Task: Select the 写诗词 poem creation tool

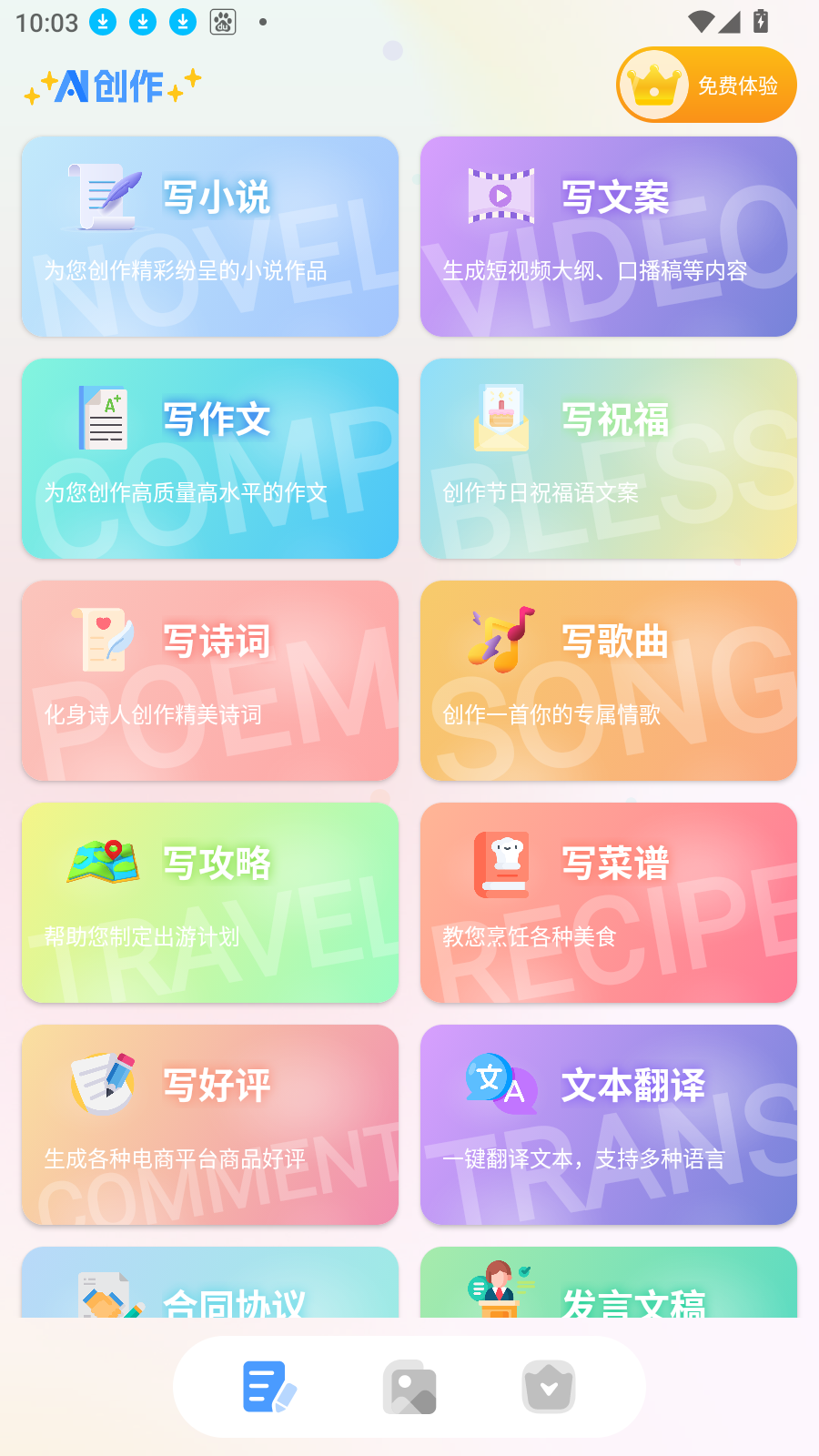Action: (209, 681)
